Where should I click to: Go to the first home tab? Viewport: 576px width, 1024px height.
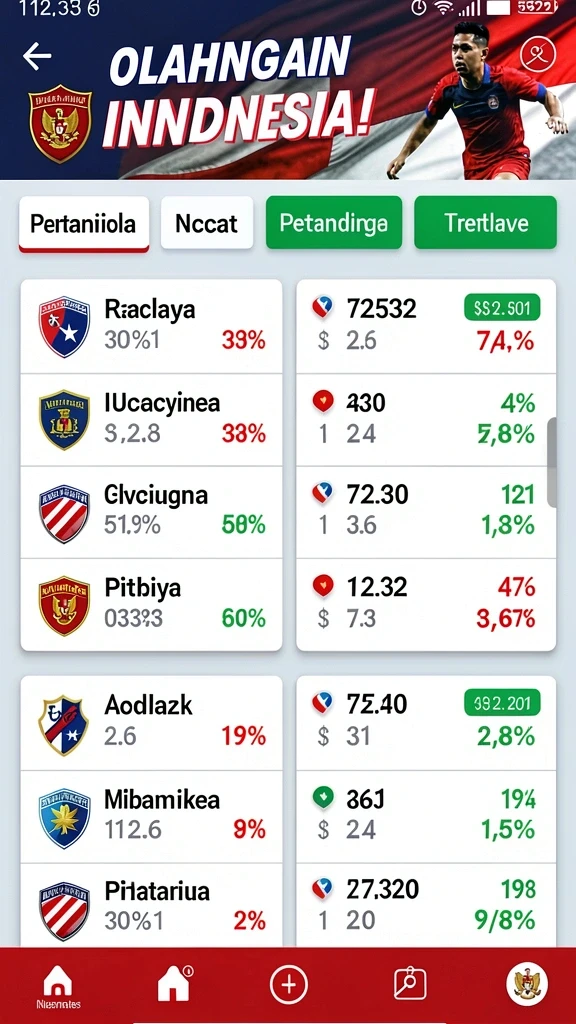(57, 986)
